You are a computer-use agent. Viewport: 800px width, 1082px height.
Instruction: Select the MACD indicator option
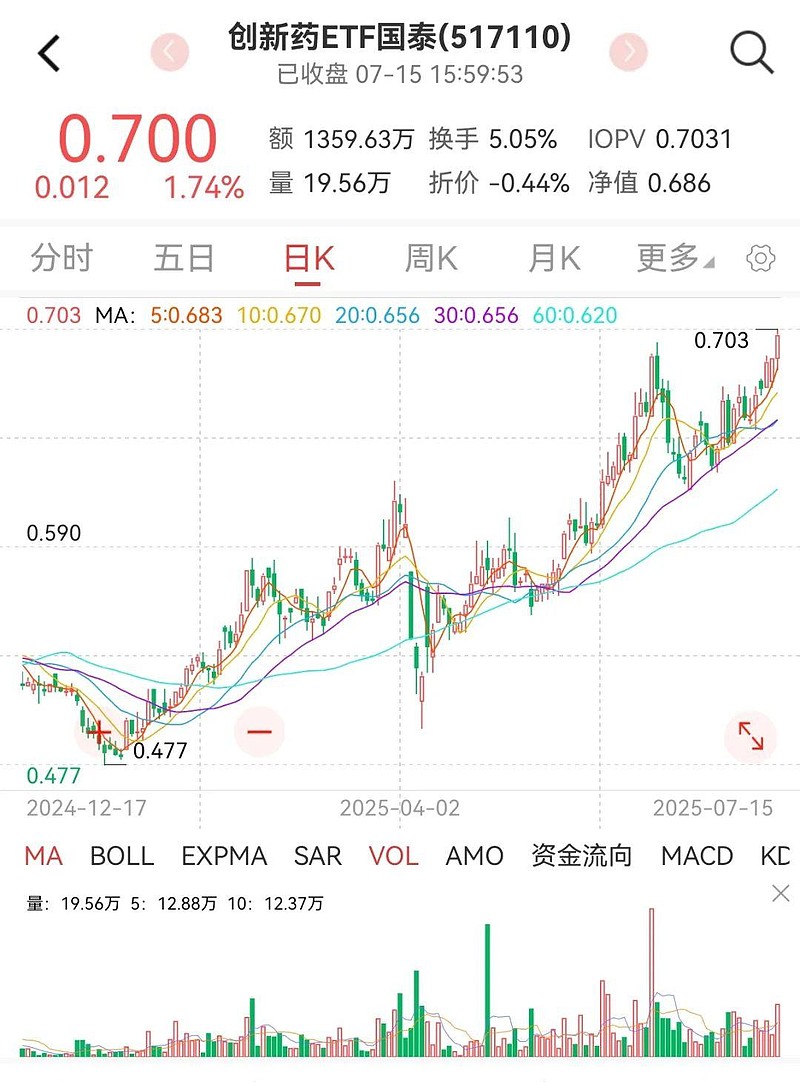pos(696,857)
